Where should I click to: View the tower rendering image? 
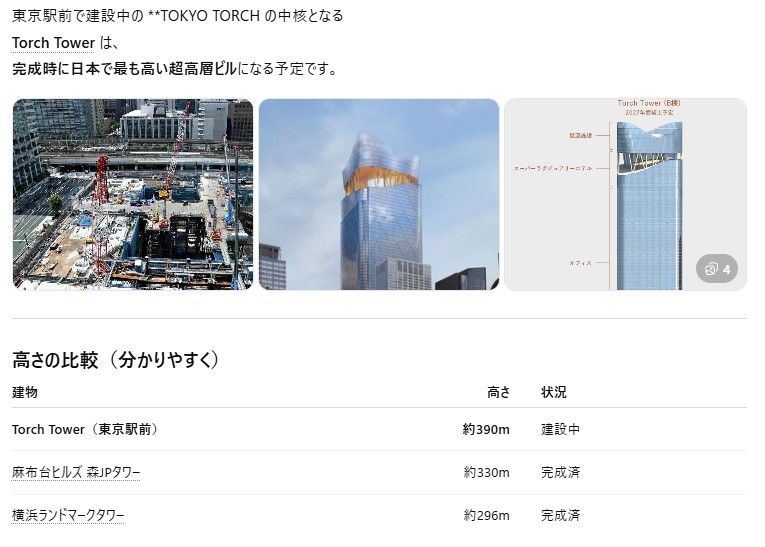click(379, 194)
